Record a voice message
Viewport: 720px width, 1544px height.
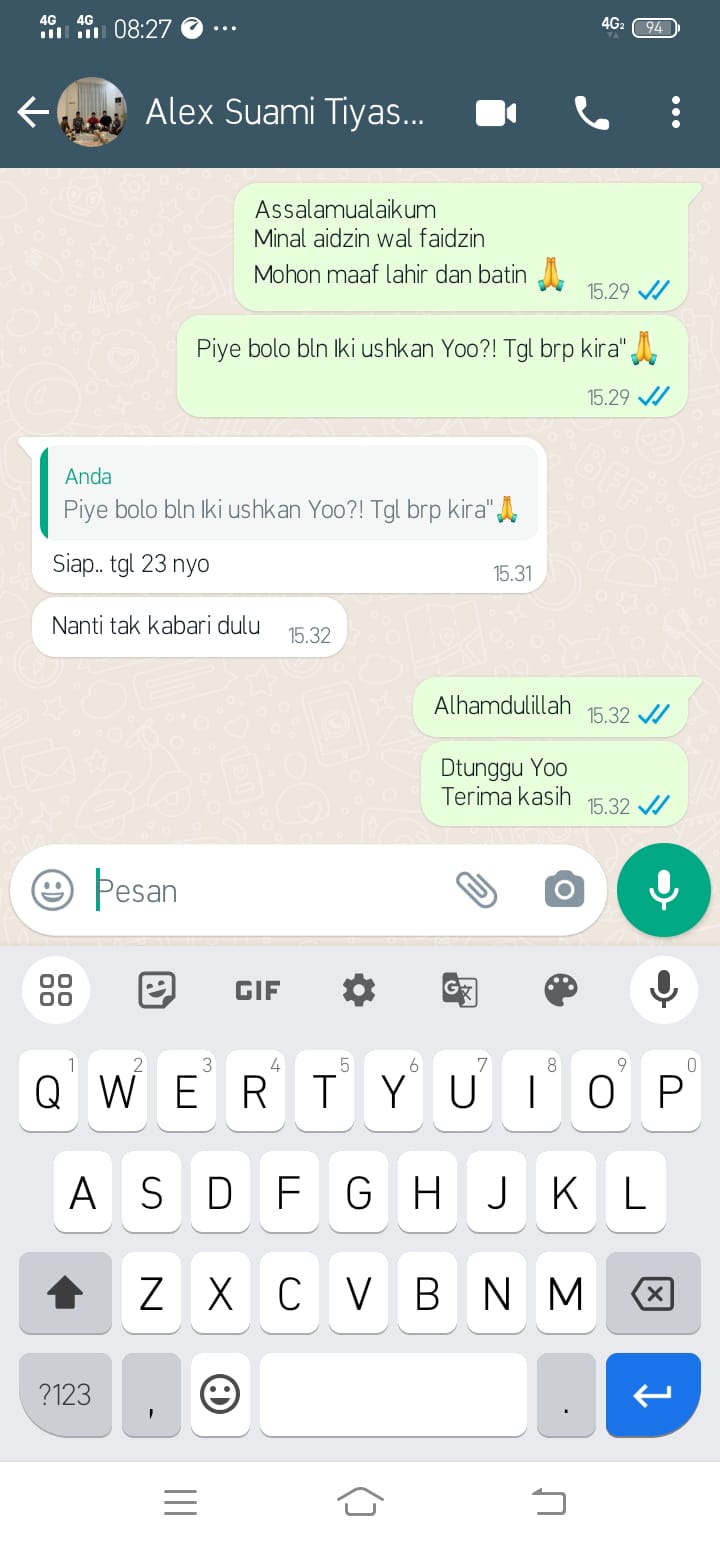tap(663, 889)
